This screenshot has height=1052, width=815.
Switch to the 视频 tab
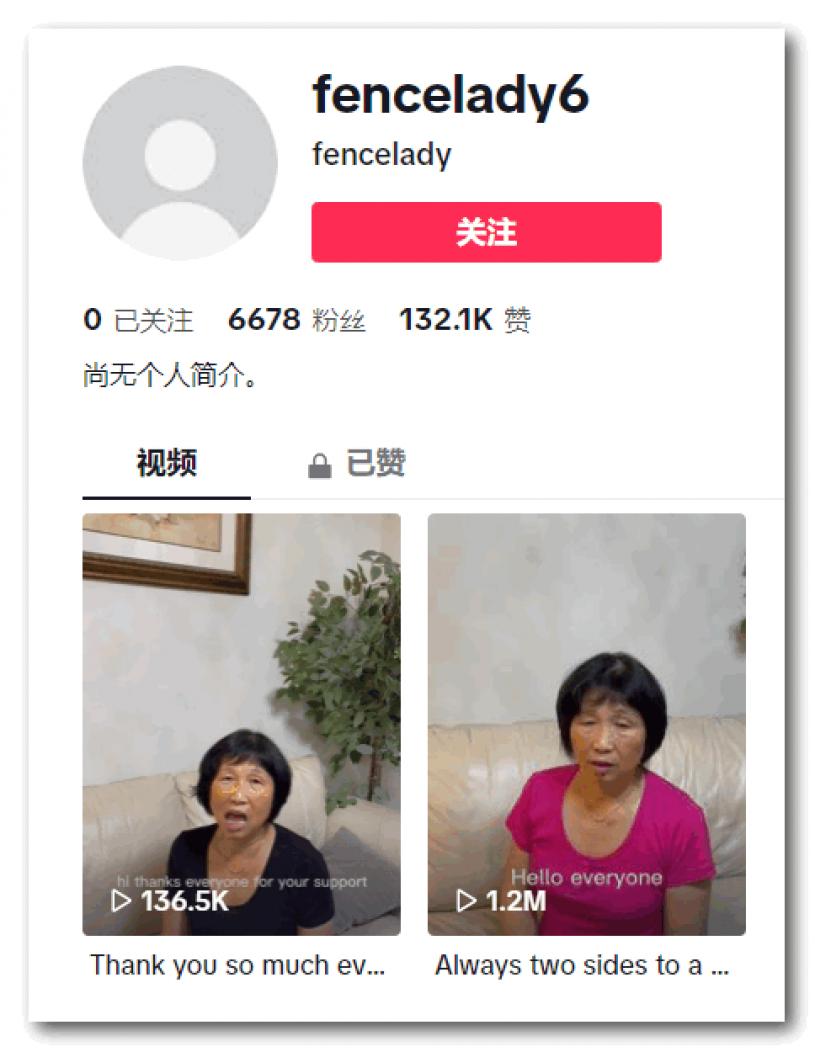click(166, 464)
